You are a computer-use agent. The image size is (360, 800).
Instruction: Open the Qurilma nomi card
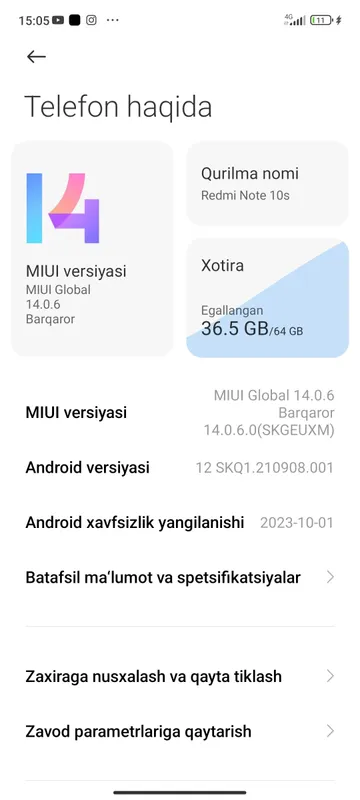tap(267, 183)
